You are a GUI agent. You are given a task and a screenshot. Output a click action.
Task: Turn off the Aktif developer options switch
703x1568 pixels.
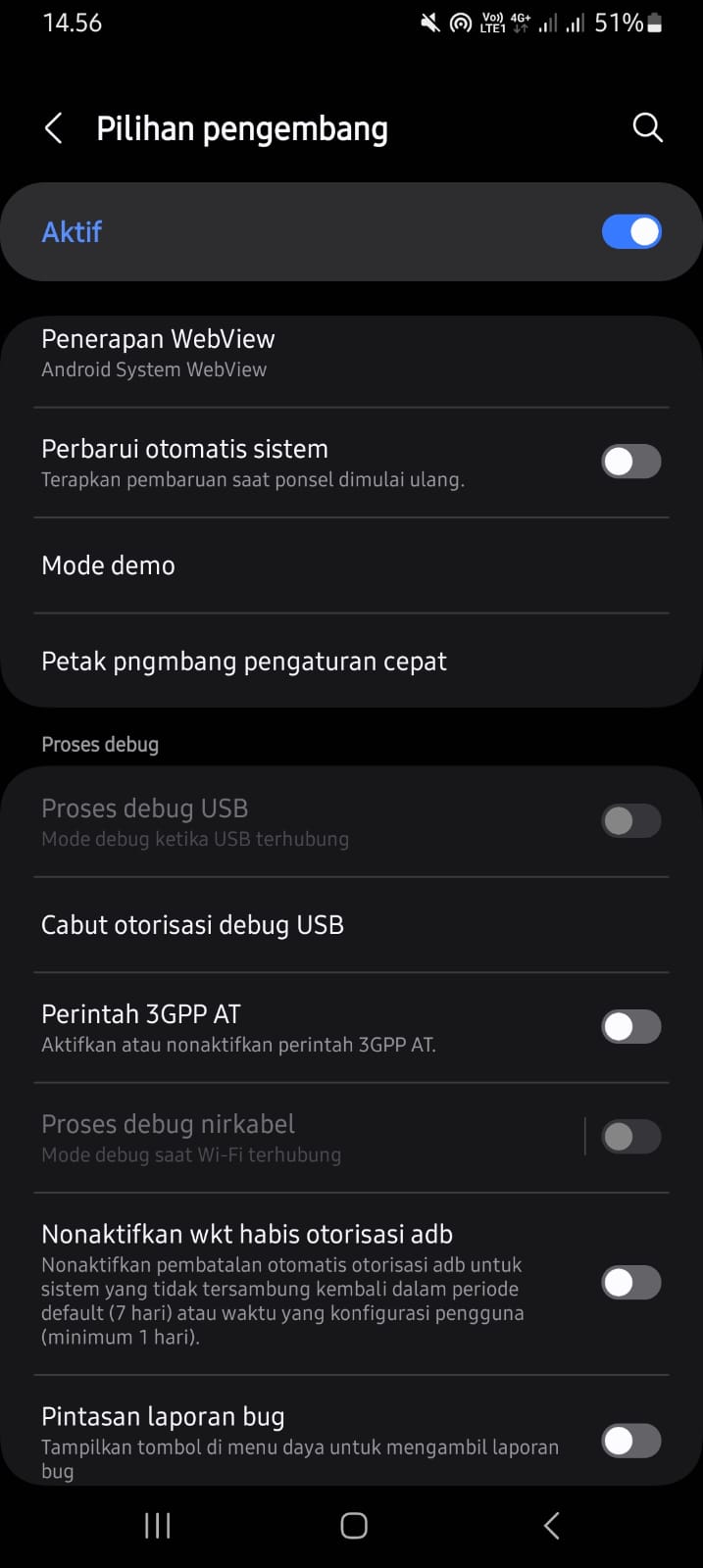pyautogui.click(x=631, y=232)
